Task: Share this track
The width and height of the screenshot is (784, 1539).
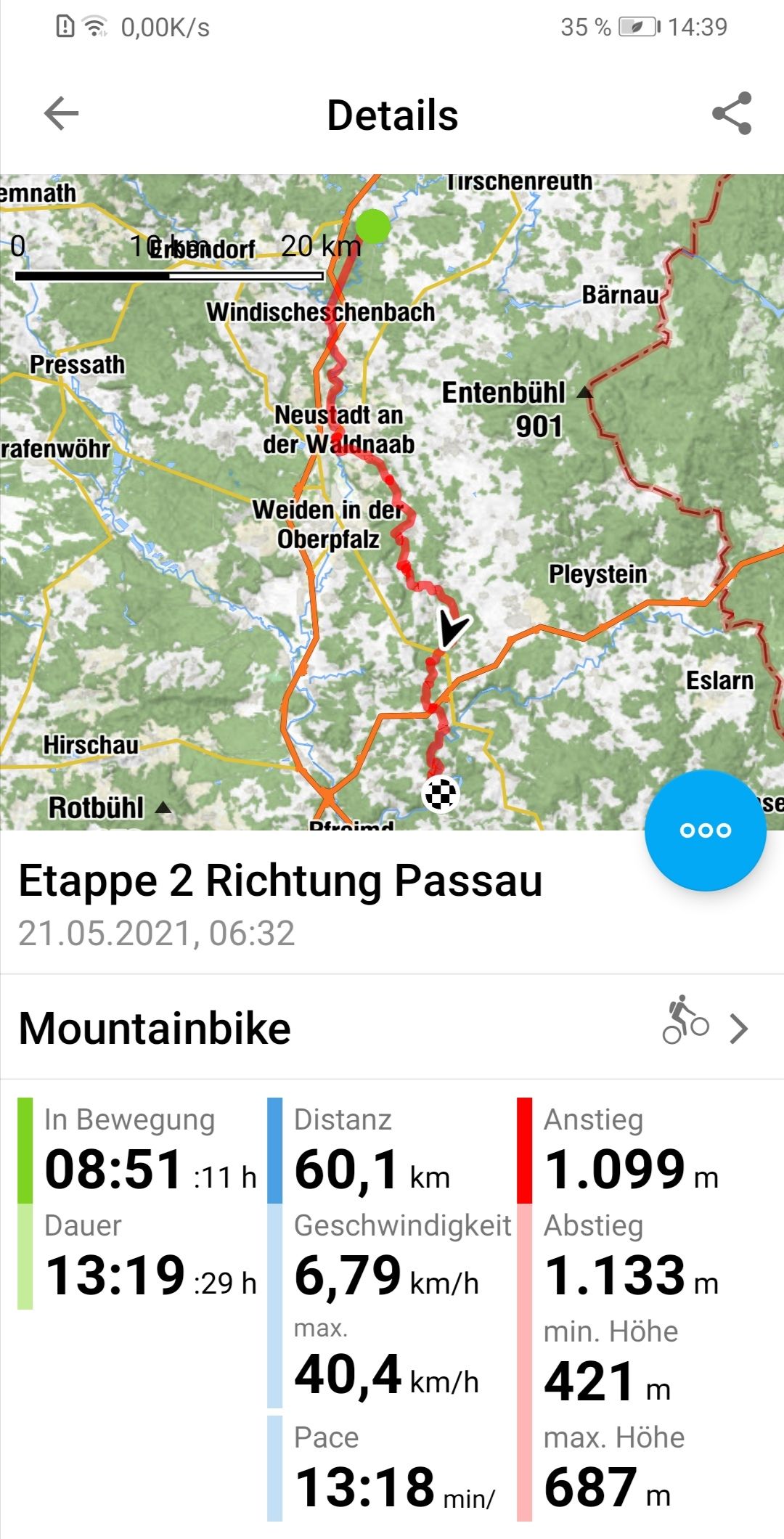Action: pyautogui.click(x=732, y=113)
